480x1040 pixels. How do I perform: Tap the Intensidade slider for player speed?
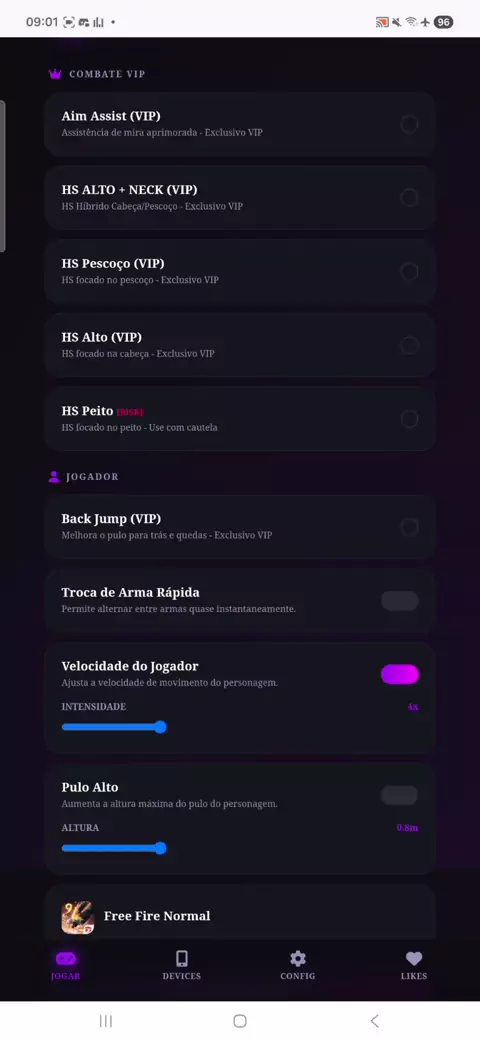(x=114, y=727)
